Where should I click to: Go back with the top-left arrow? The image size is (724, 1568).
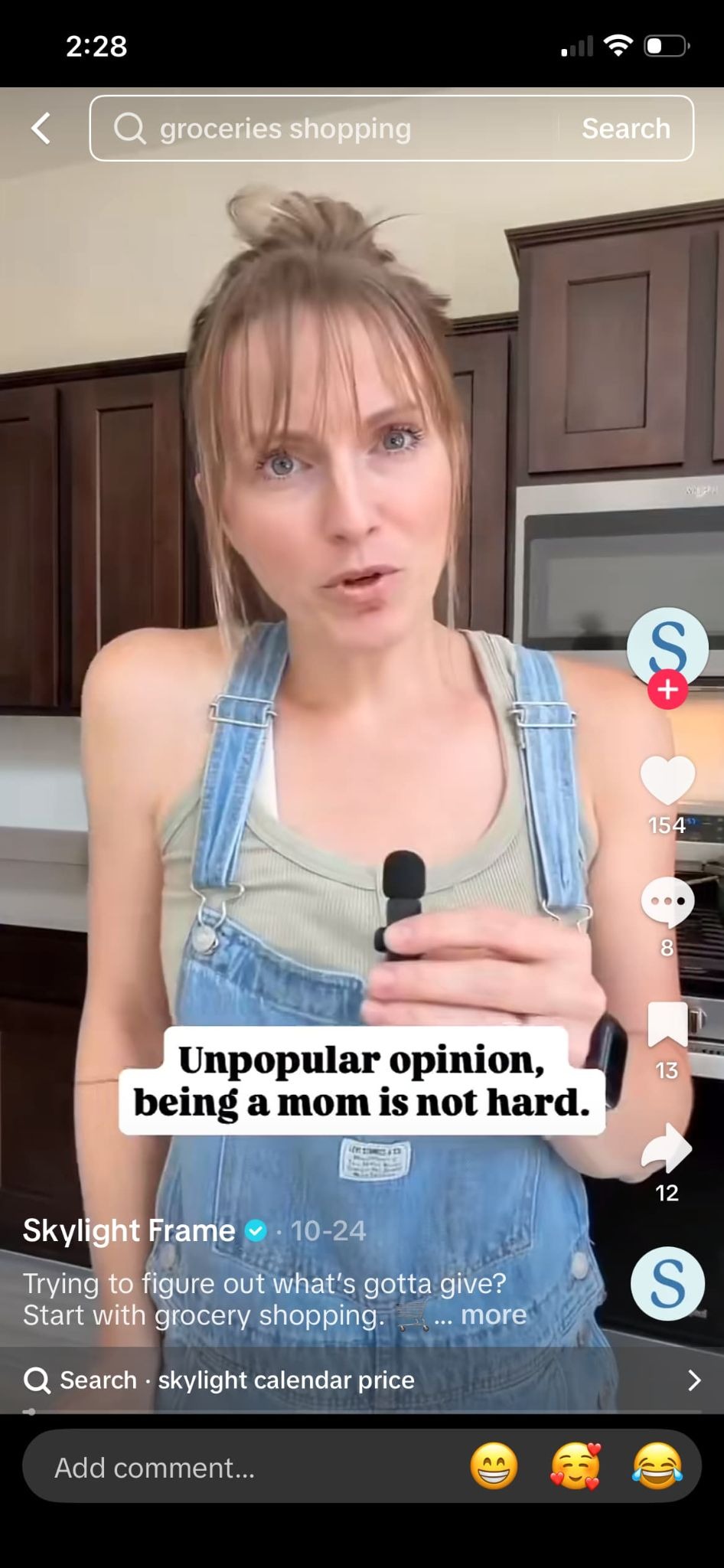41,128
